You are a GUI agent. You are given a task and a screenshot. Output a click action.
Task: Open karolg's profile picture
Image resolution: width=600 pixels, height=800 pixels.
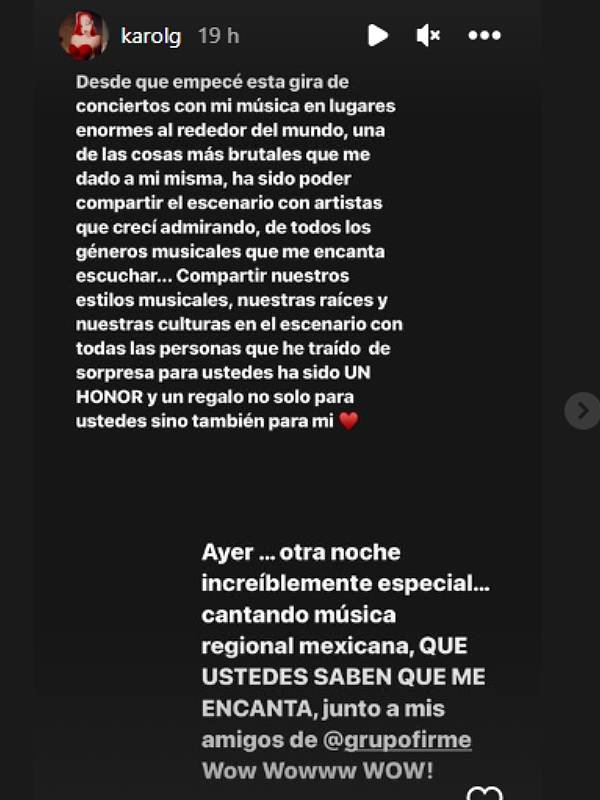(83, 36)
